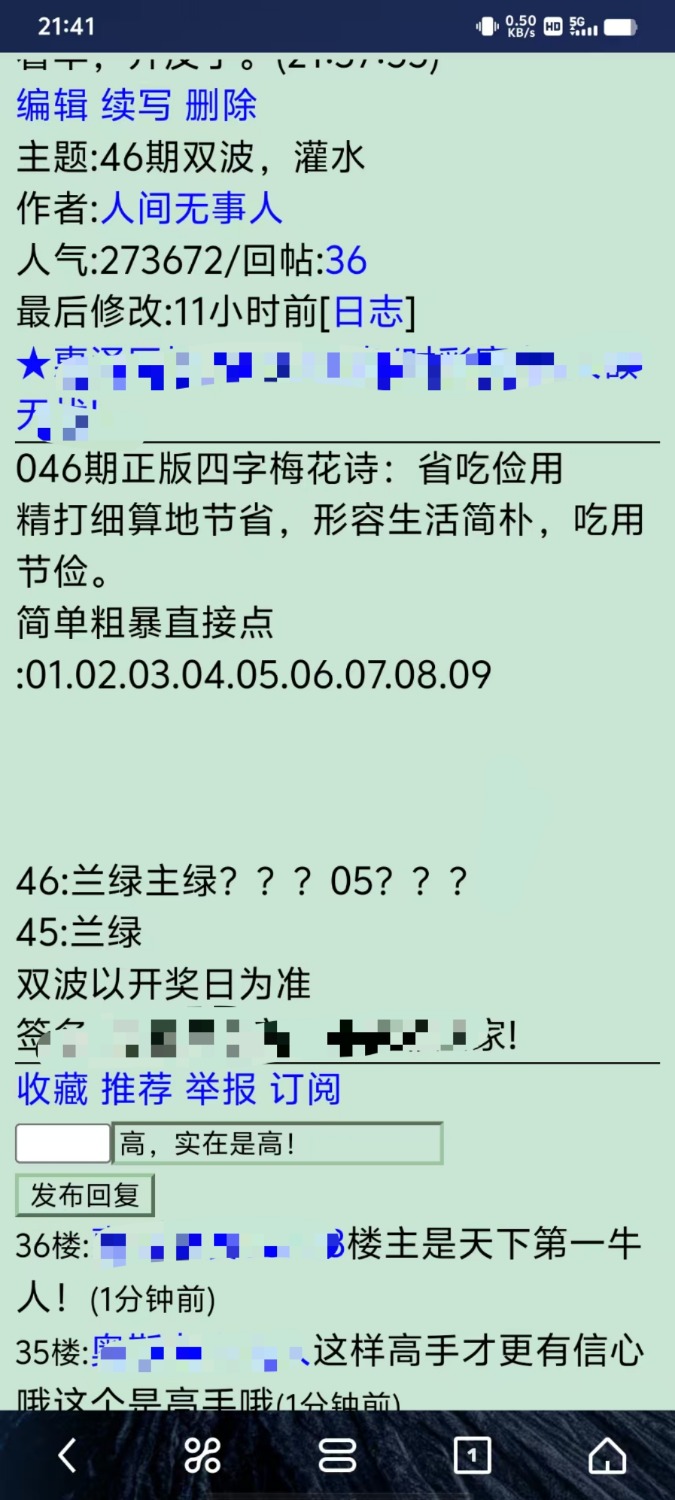Open the browser menu grid icon
The height and width of the screenshot is (1500, 675).
[203, 1456]
